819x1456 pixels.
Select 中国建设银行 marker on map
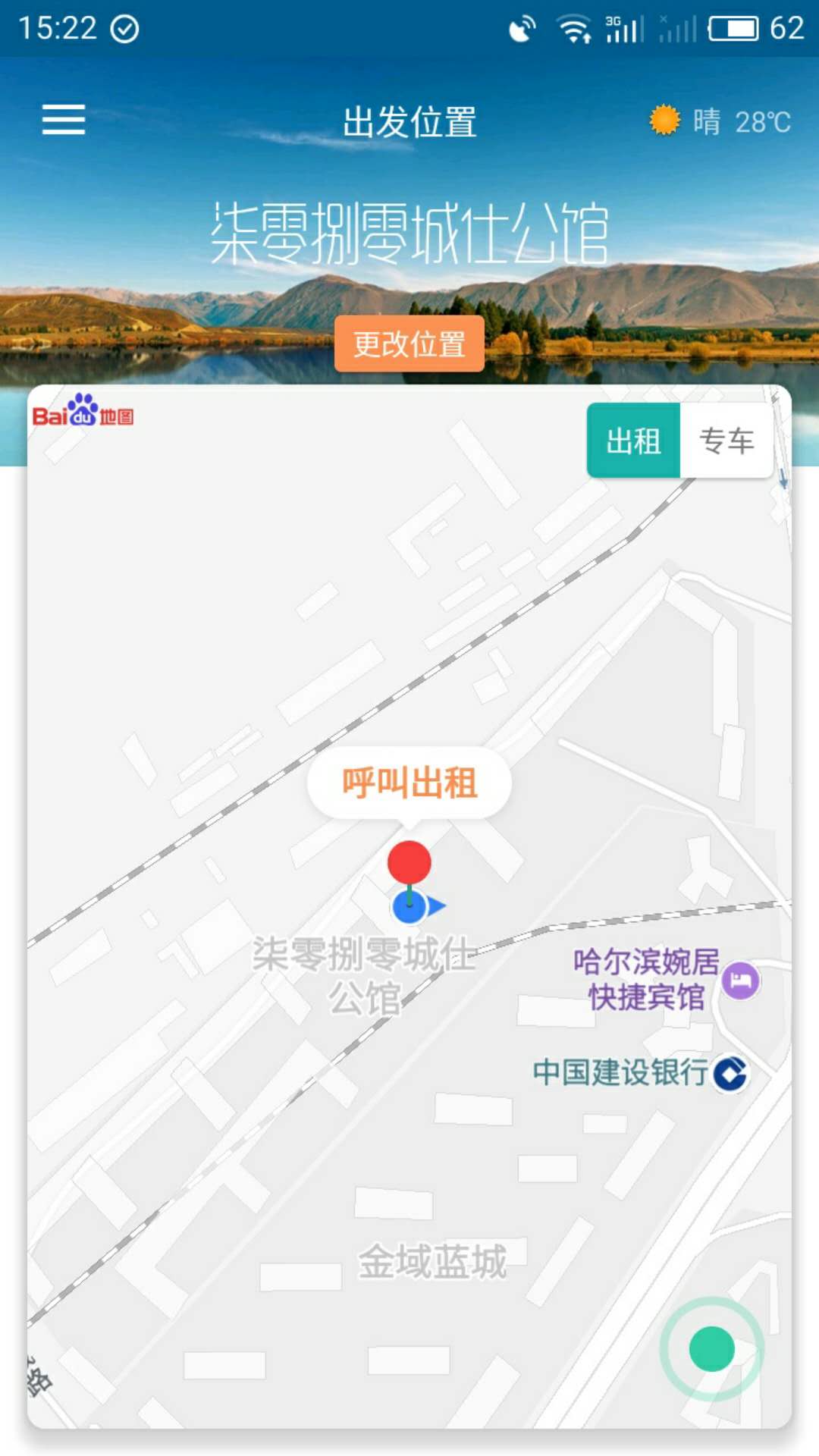click(x=731, y=1073)
